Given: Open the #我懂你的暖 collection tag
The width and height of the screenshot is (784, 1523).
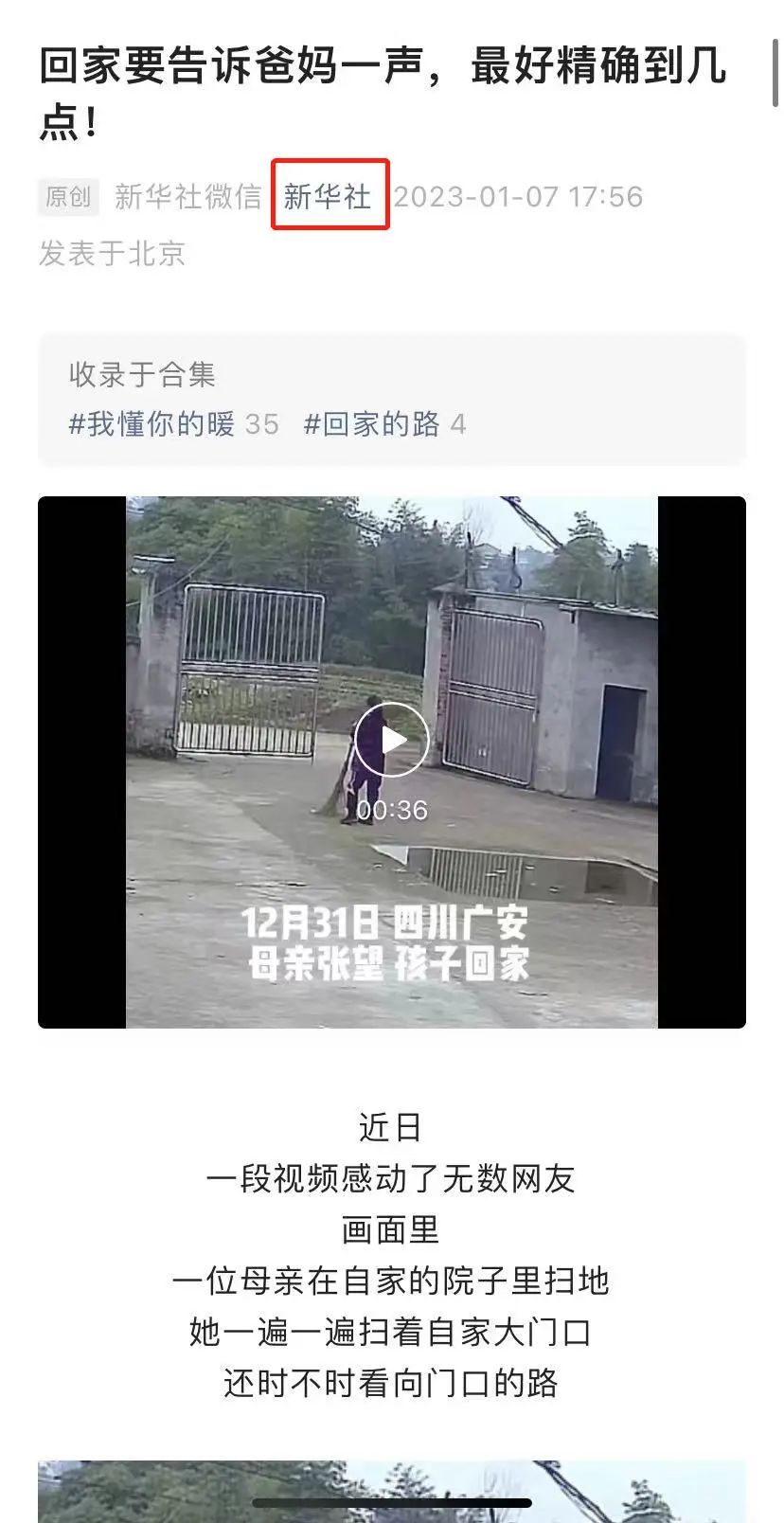Looking at the screenshot, I should tap(151, 423).
